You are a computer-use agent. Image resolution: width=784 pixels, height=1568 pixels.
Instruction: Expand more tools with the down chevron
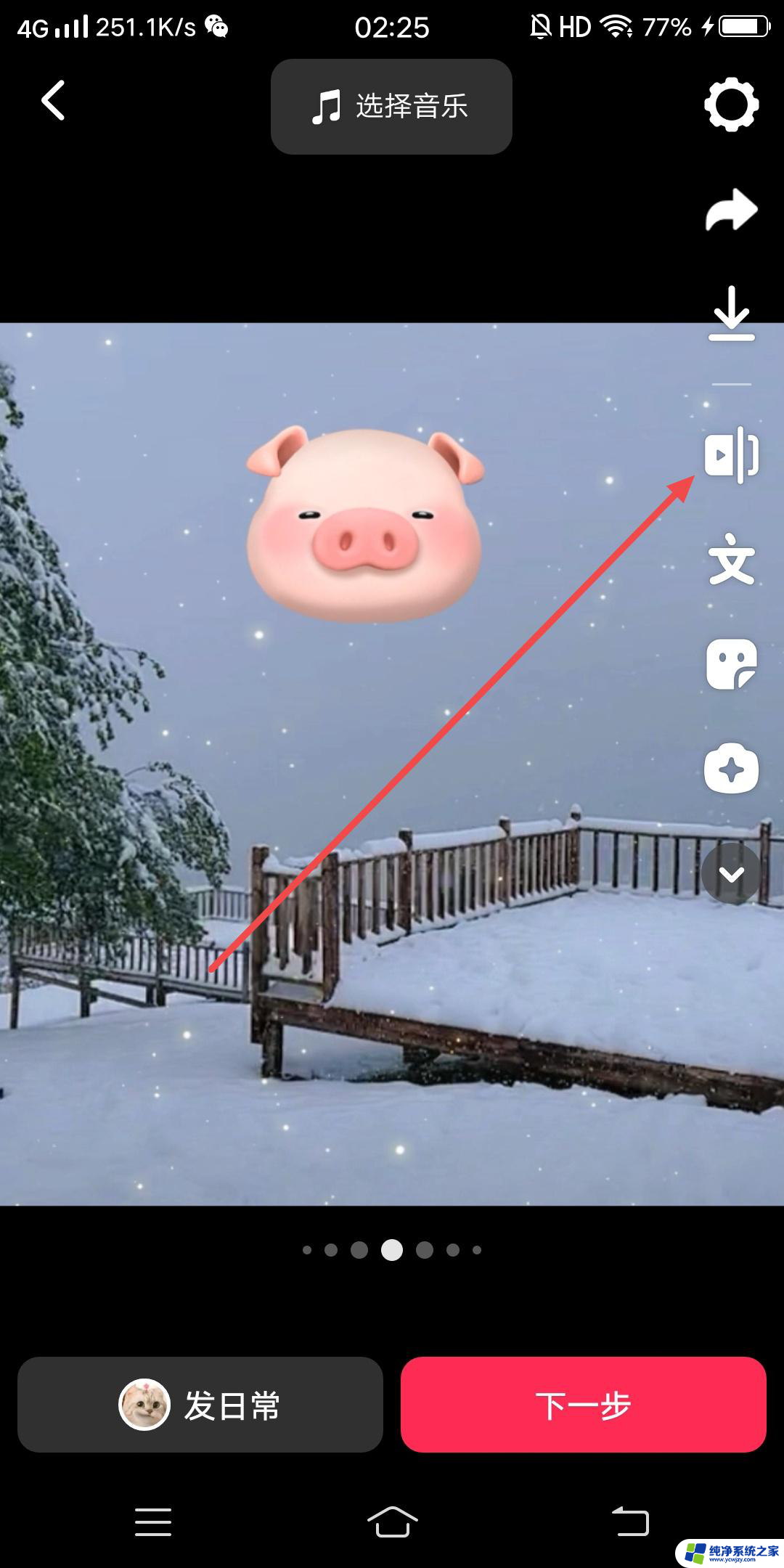point(731,873)
